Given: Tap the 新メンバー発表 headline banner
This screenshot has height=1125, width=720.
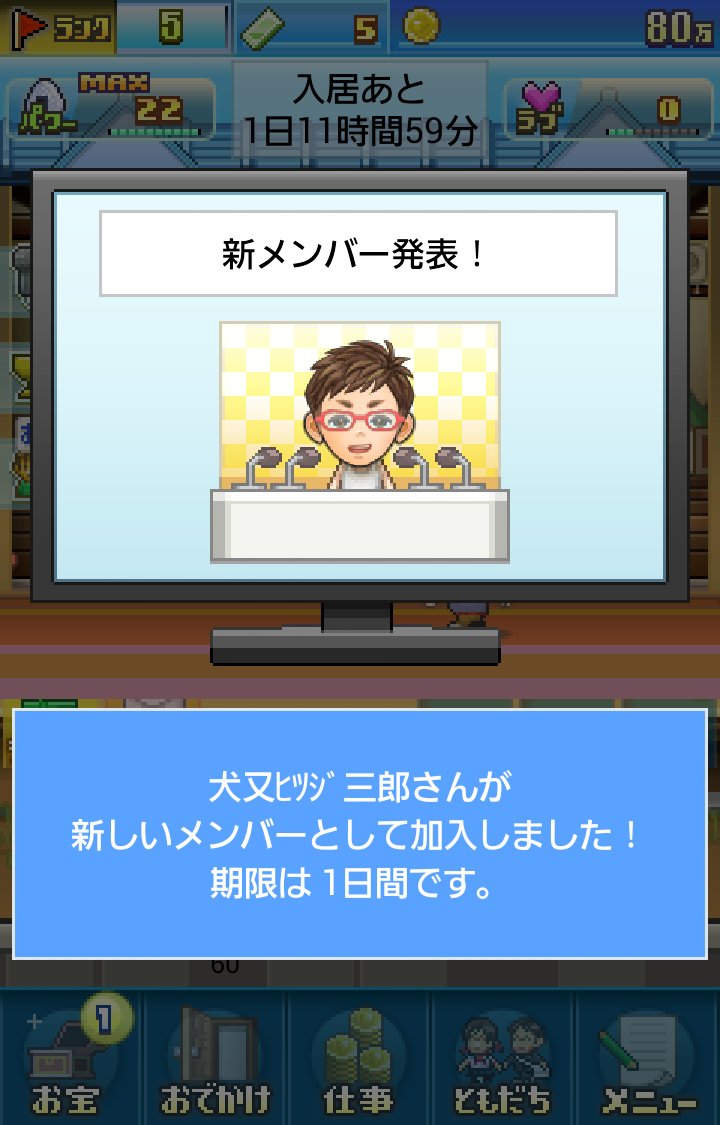Looking at the screenshot, I should pos(358,252).
